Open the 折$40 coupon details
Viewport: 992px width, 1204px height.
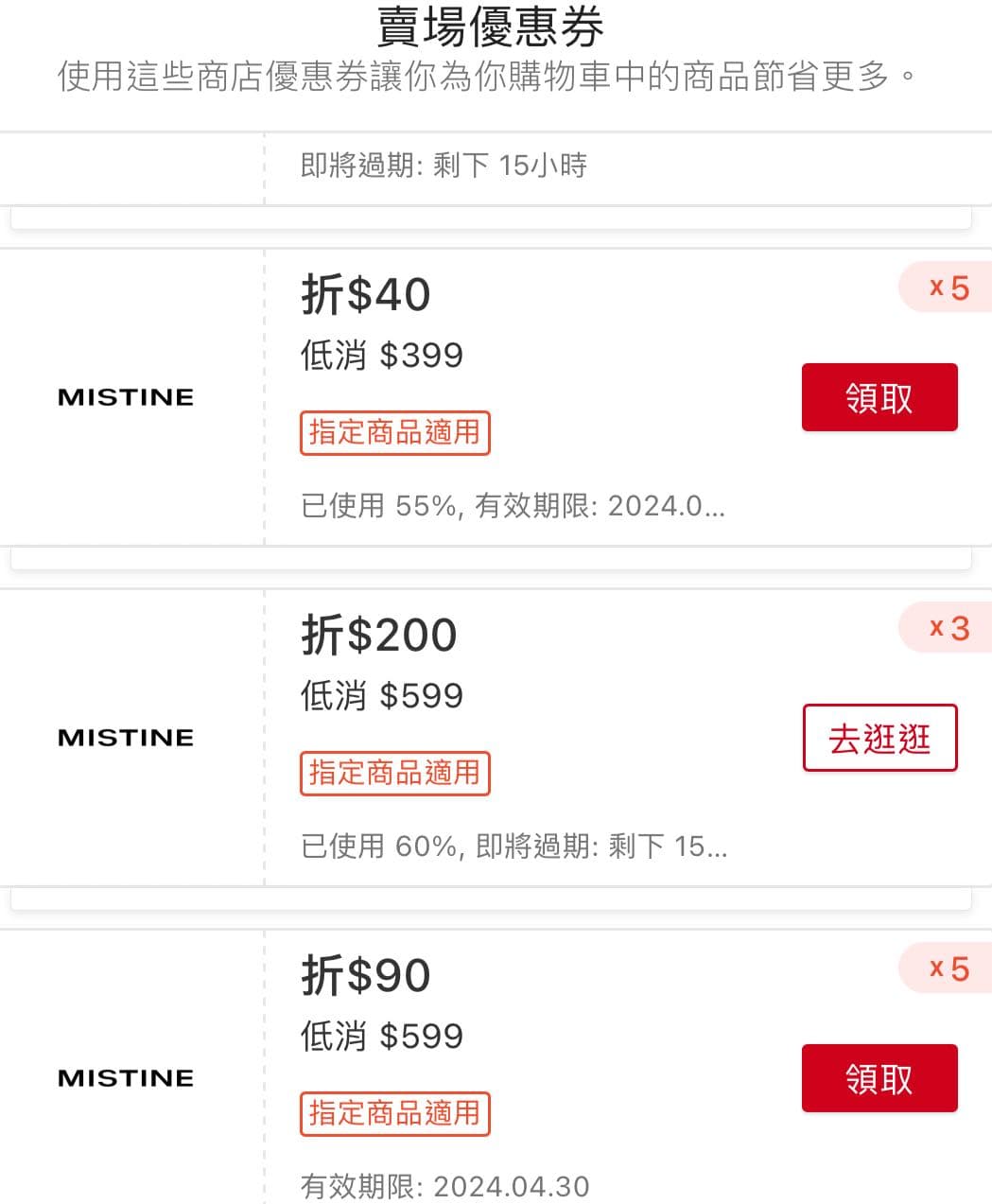point(364,293)
